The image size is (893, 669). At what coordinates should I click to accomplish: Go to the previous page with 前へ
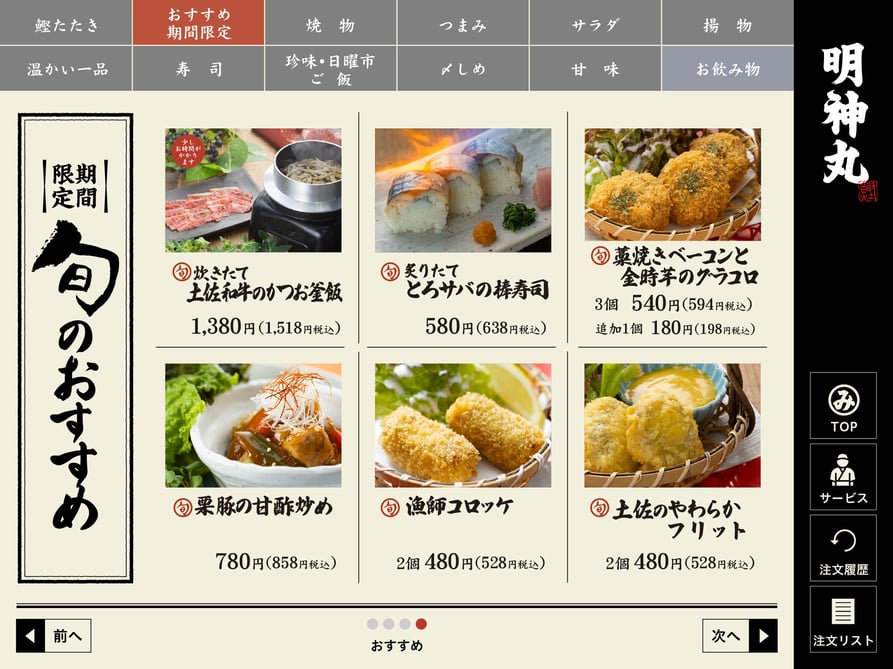54,635
